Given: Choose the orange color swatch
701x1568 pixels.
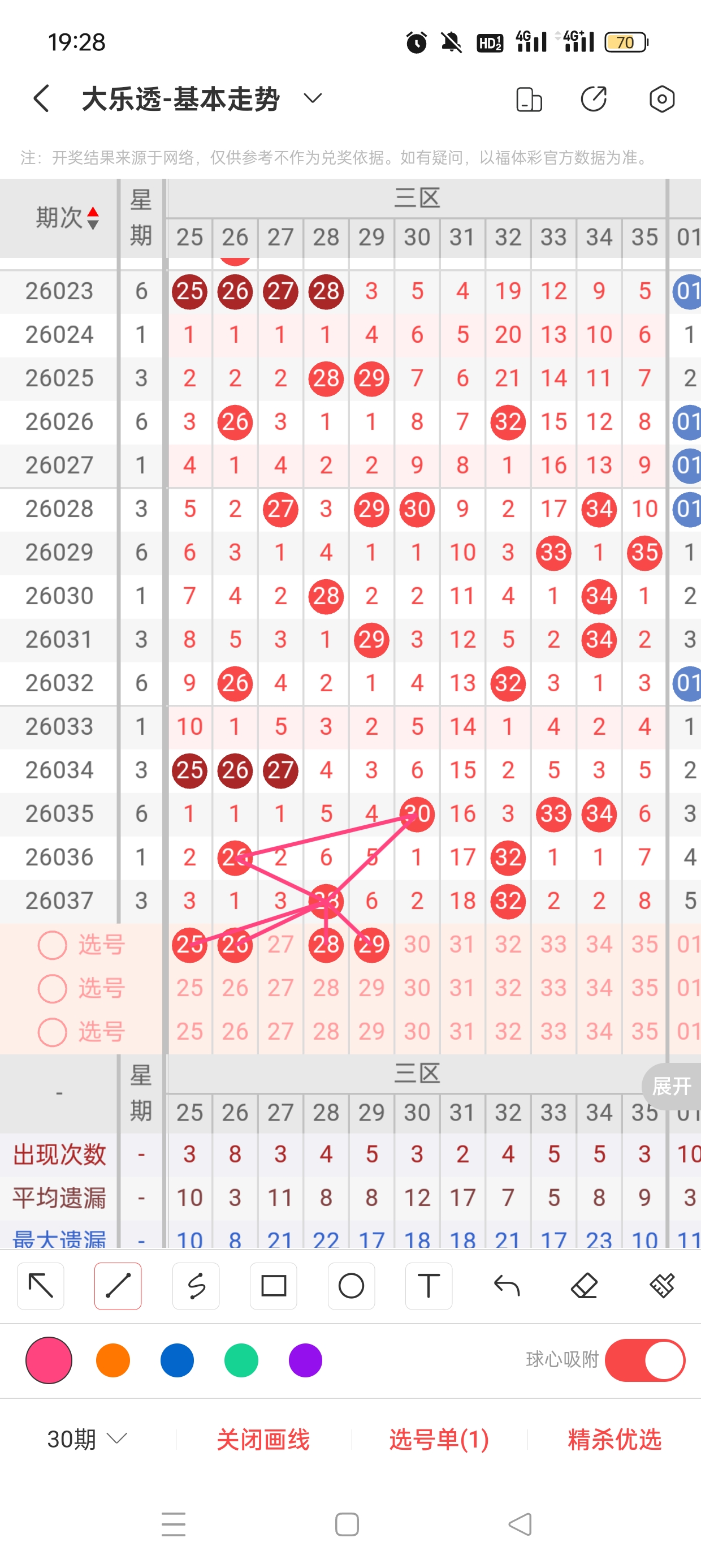Looking at the screenshot, I should tap(113, 1360).
